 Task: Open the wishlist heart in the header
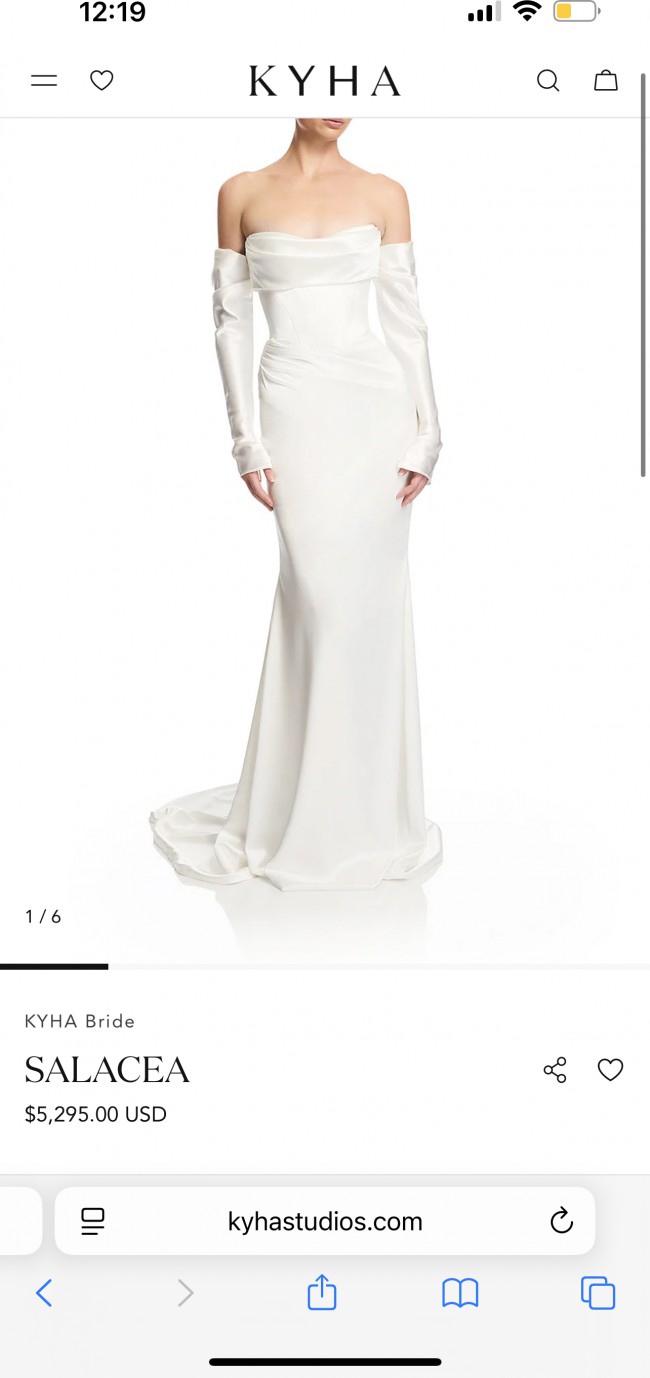(102, 81)
